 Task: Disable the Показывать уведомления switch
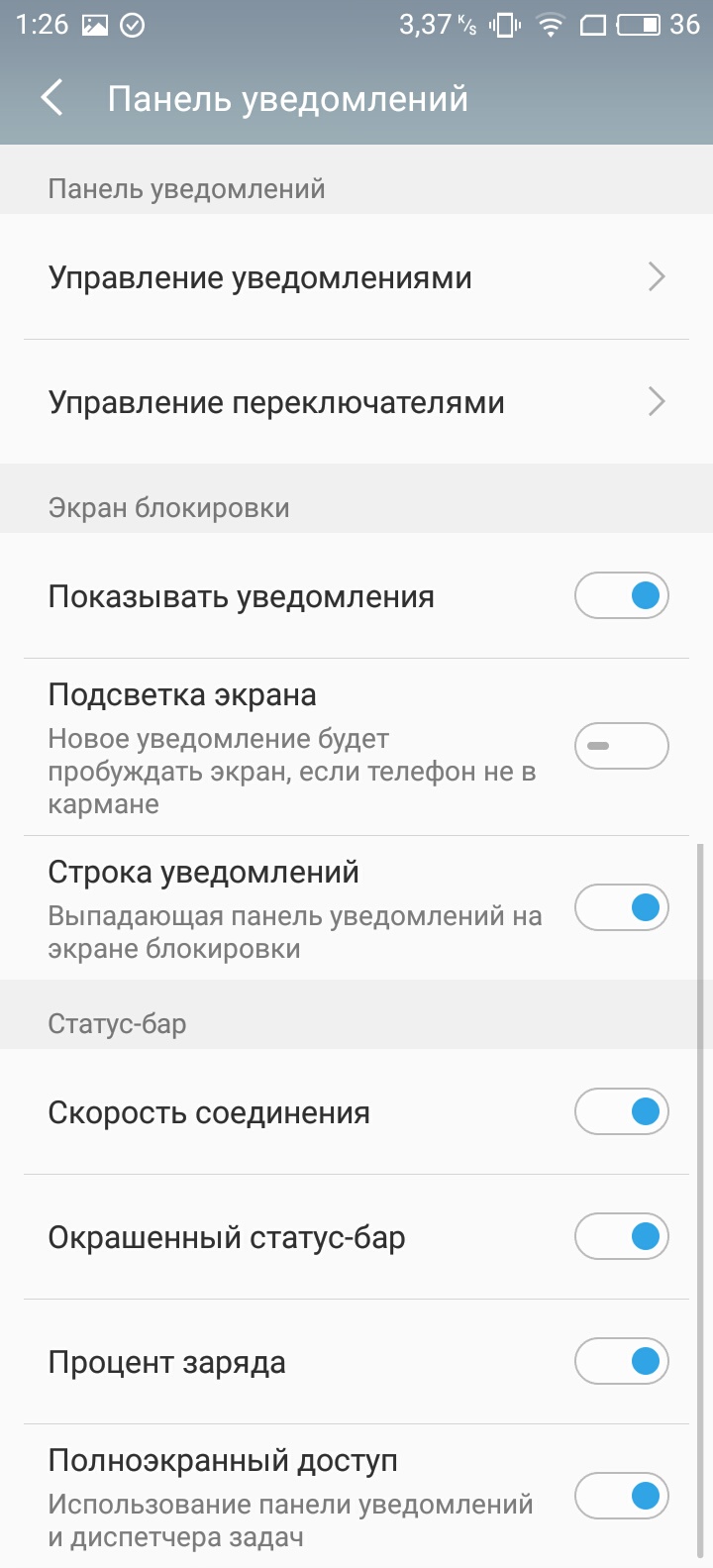622,596
